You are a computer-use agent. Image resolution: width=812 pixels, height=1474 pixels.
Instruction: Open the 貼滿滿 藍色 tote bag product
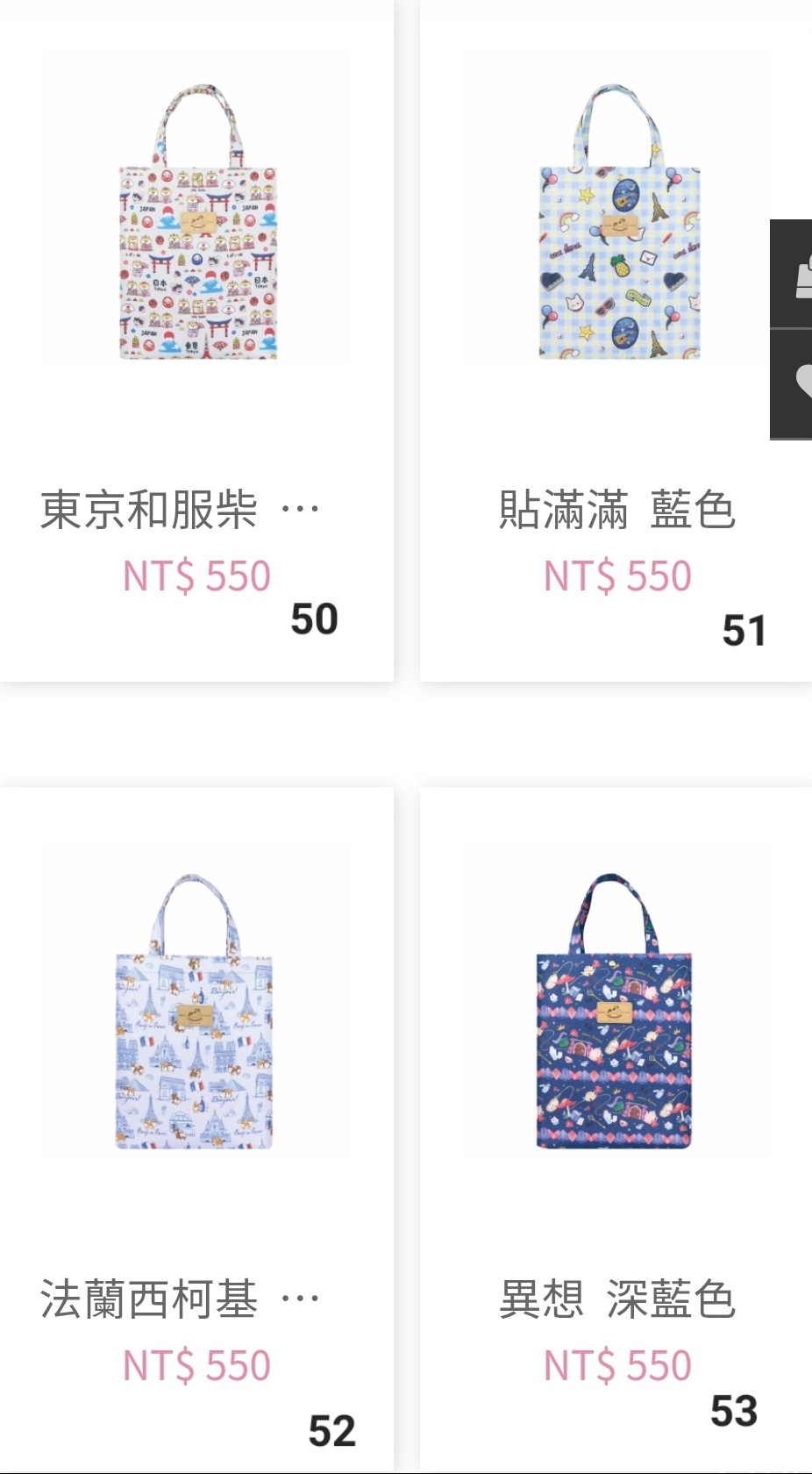(x=617, y=224)
